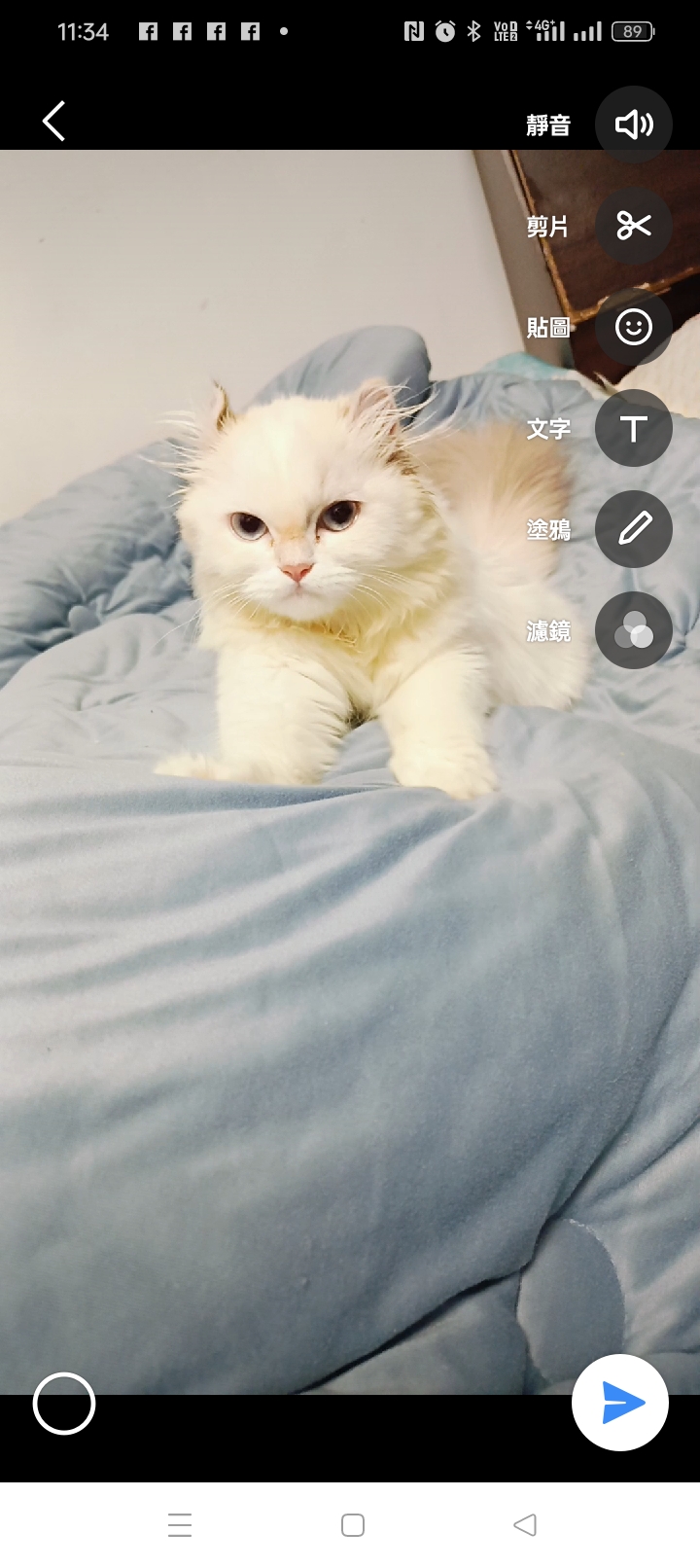Mute the video sound (靜音)
This screenshot has height=1568, width=700.
coord(633,125)
